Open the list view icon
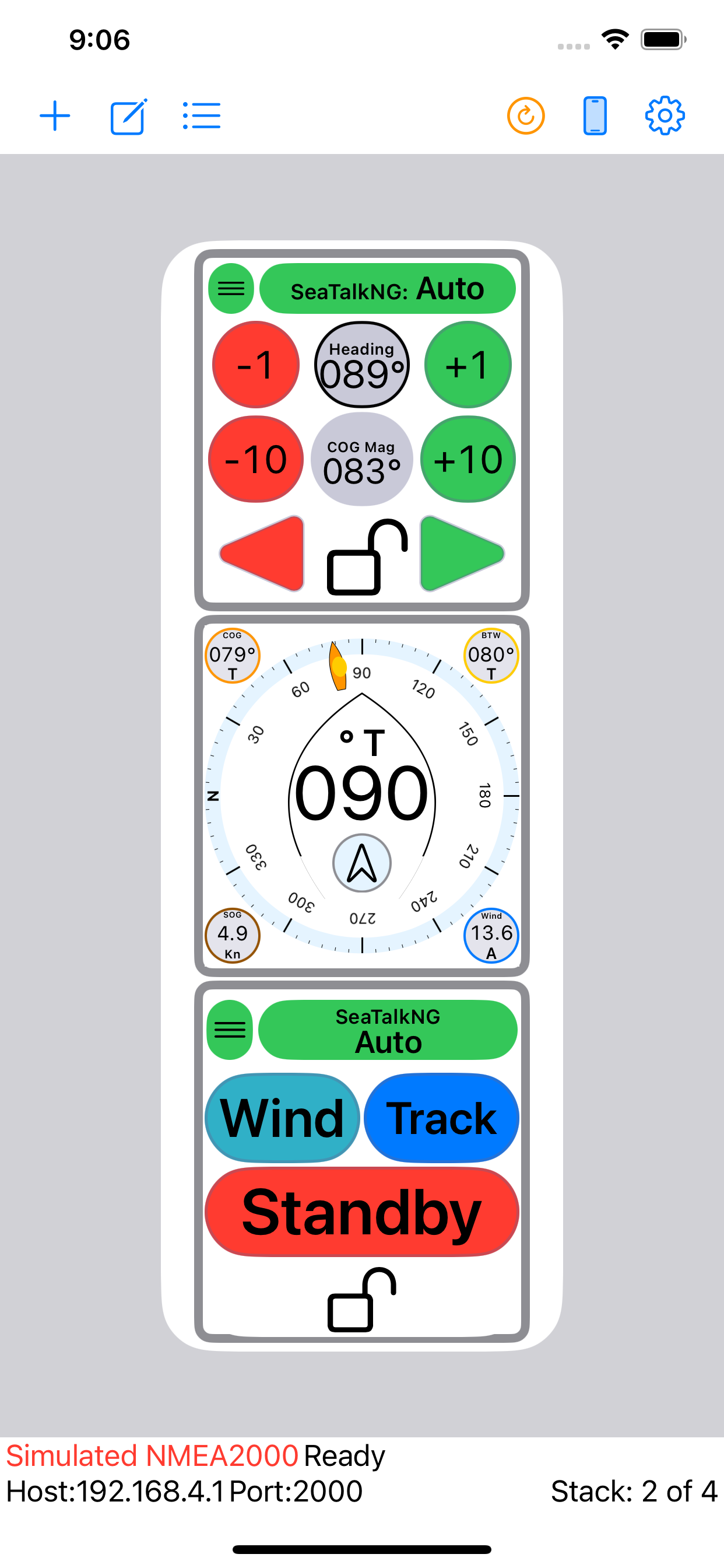The image size is (724, 1568). (x=201, y=116)
